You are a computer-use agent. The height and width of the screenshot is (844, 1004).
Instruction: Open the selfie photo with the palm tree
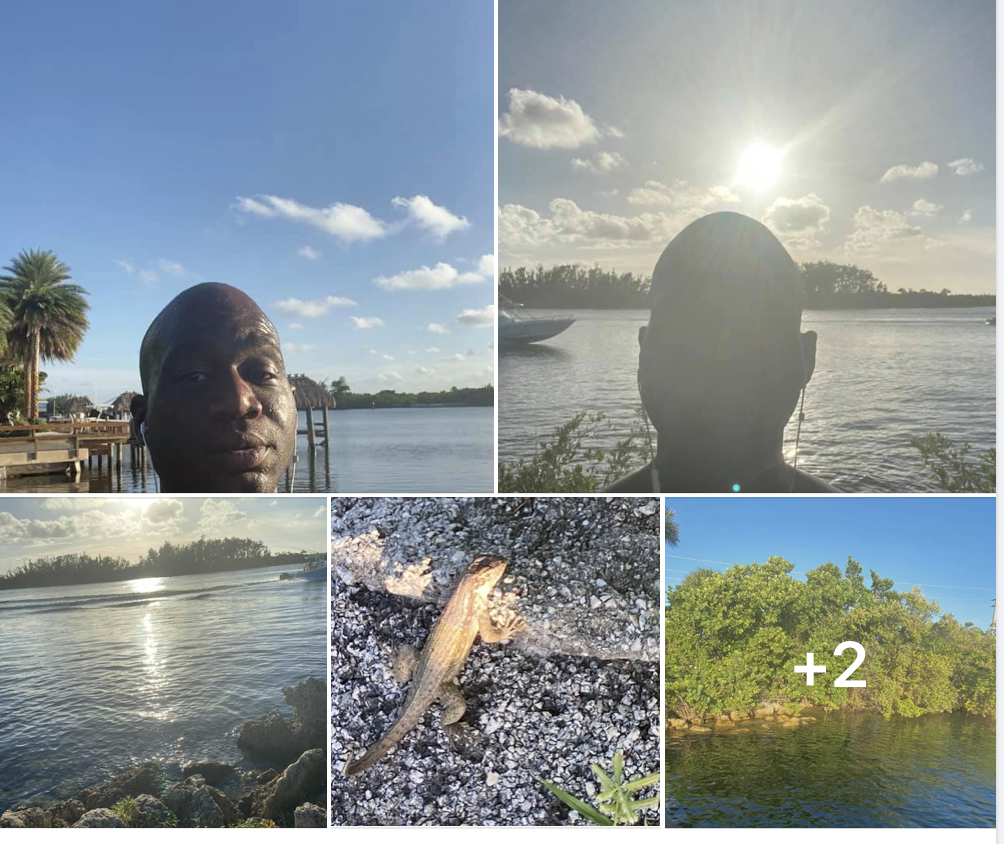247,246
